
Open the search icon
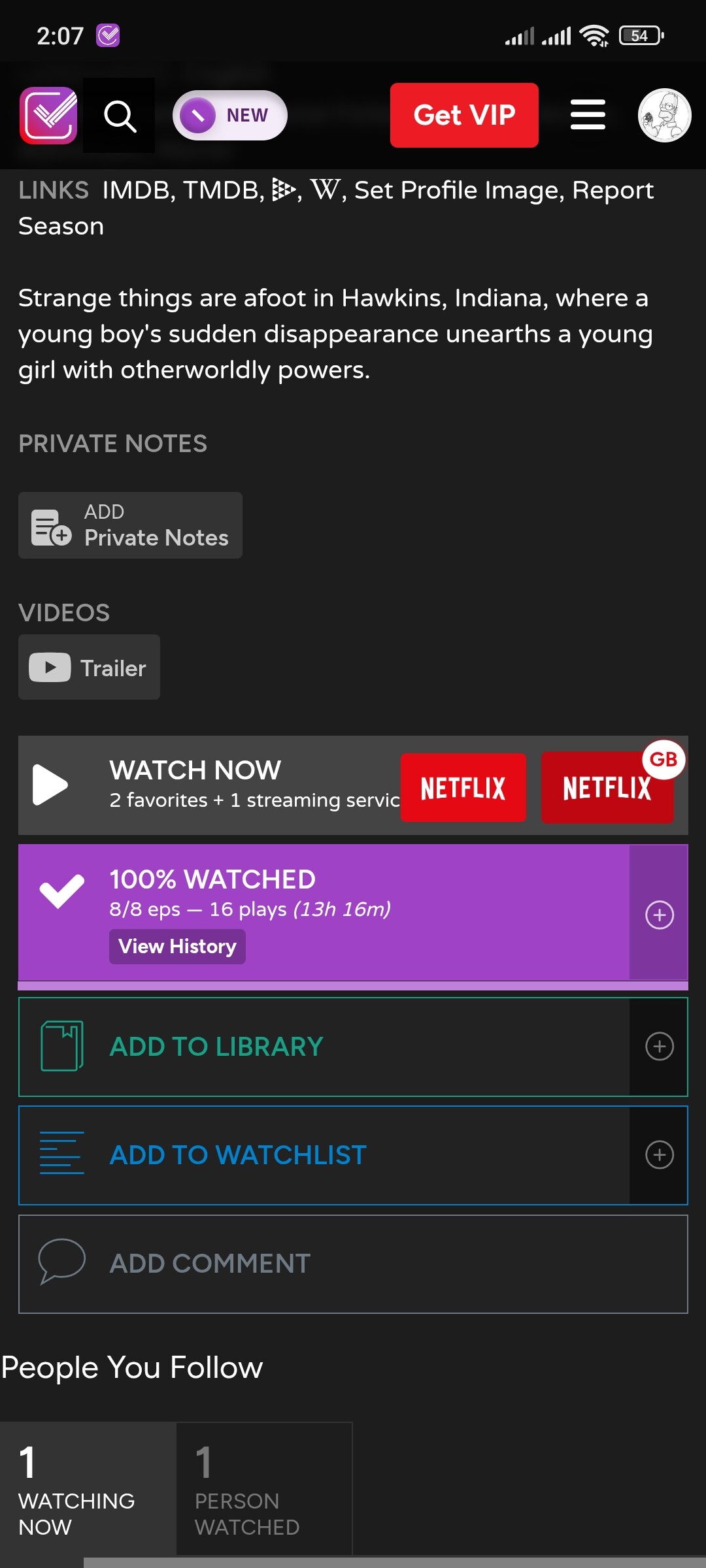point(120,116)
